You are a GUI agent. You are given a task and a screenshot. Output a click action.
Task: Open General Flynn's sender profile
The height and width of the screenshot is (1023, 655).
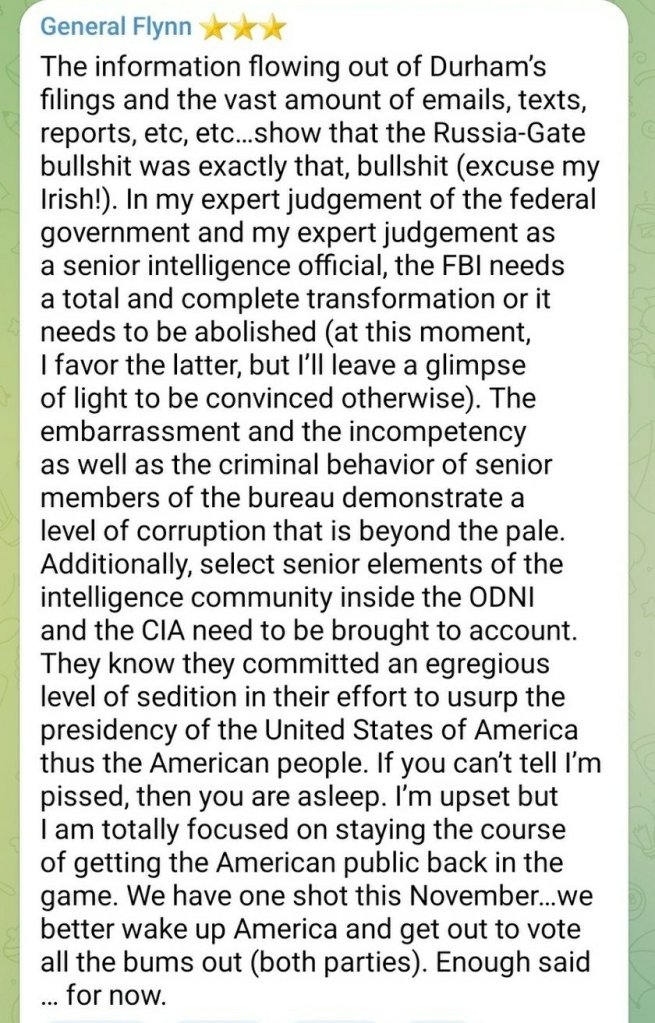tap(118, 26)
